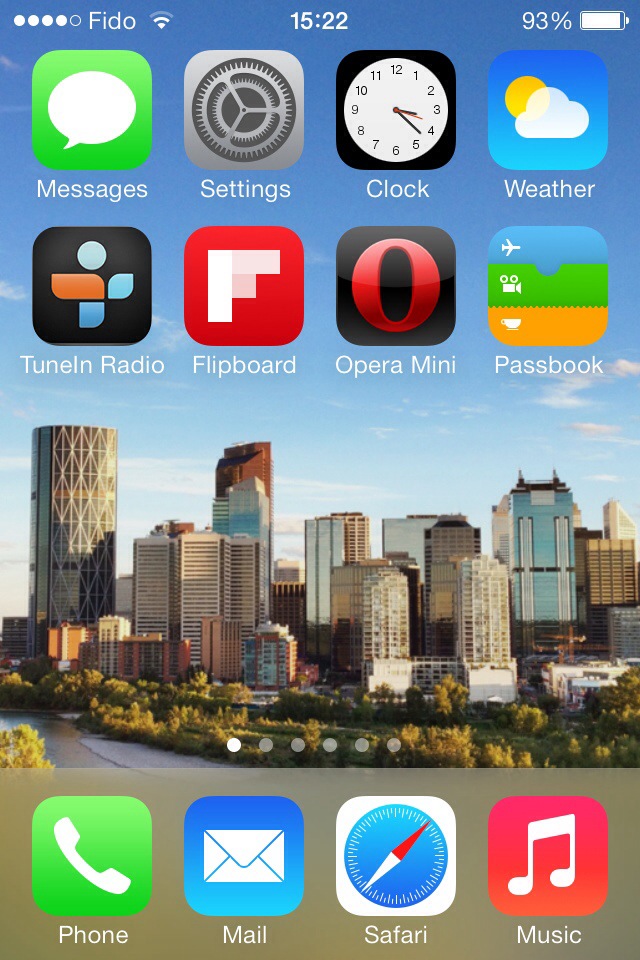Open the Phone app in dock
The image size is (640, 960).
click(92, 856)
